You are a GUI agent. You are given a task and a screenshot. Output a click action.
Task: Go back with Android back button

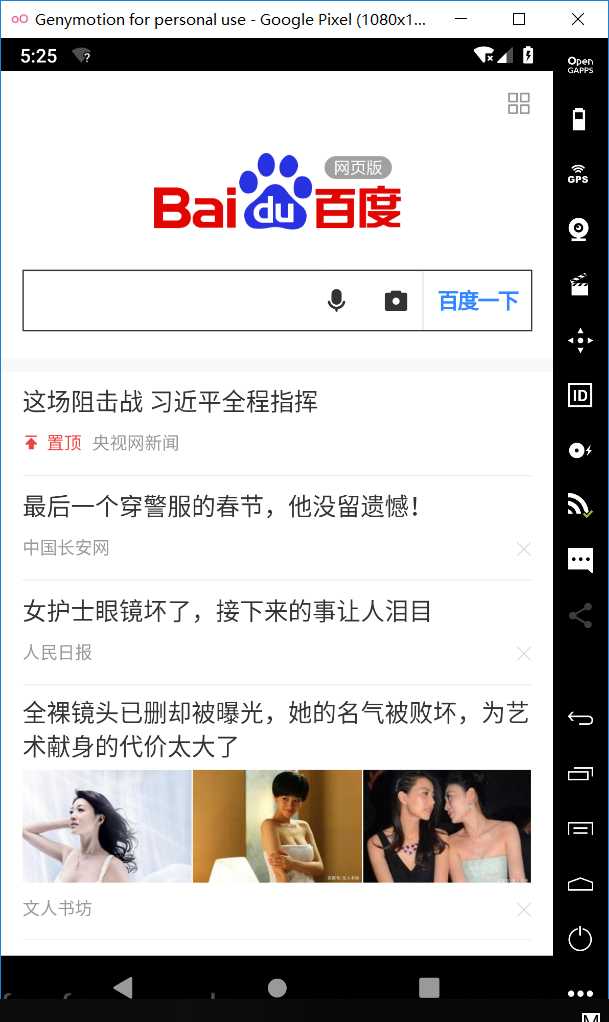(x=123, y=988)
